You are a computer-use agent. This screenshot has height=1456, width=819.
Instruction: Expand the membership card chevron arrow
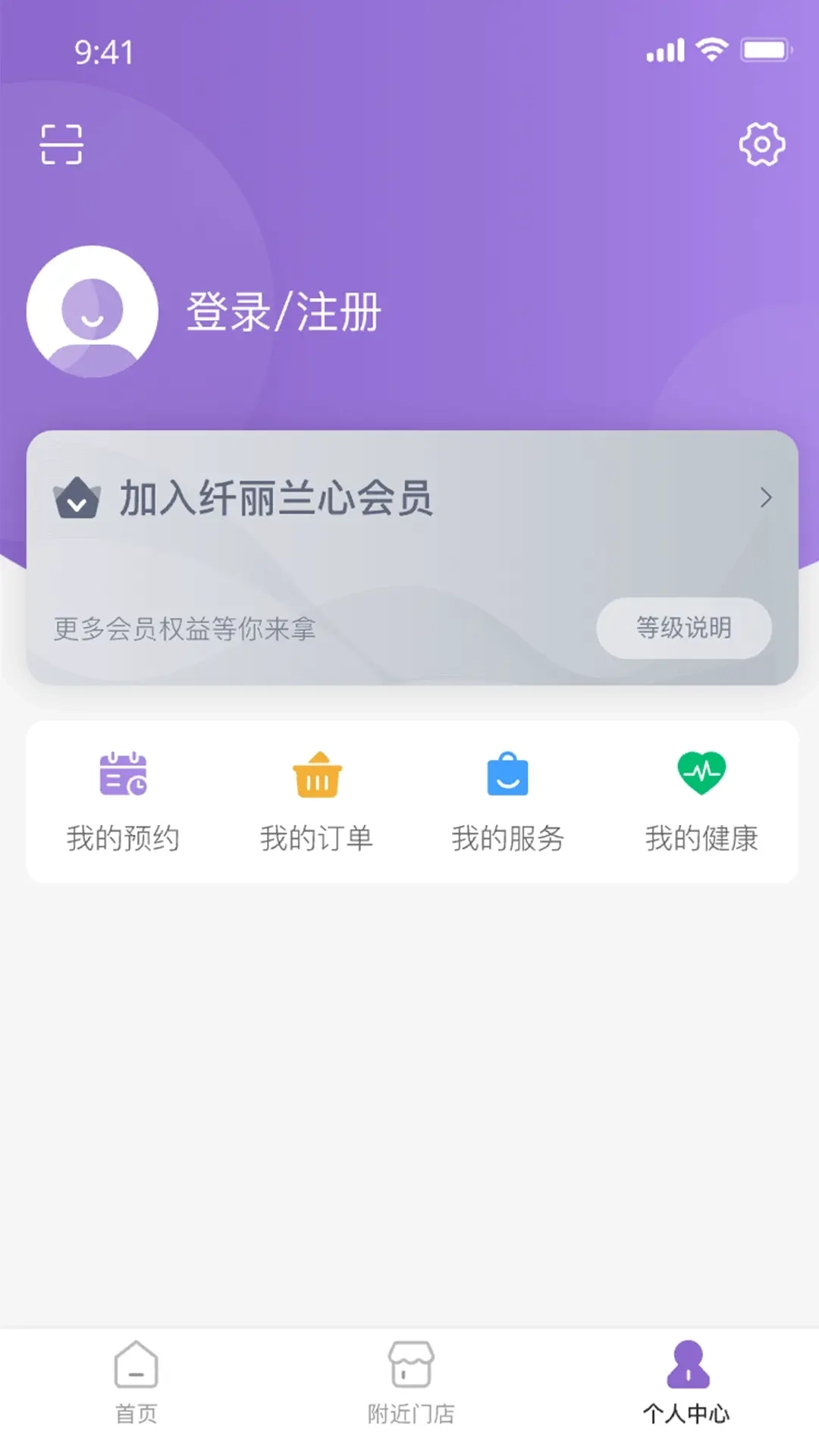tap(767, 498)
